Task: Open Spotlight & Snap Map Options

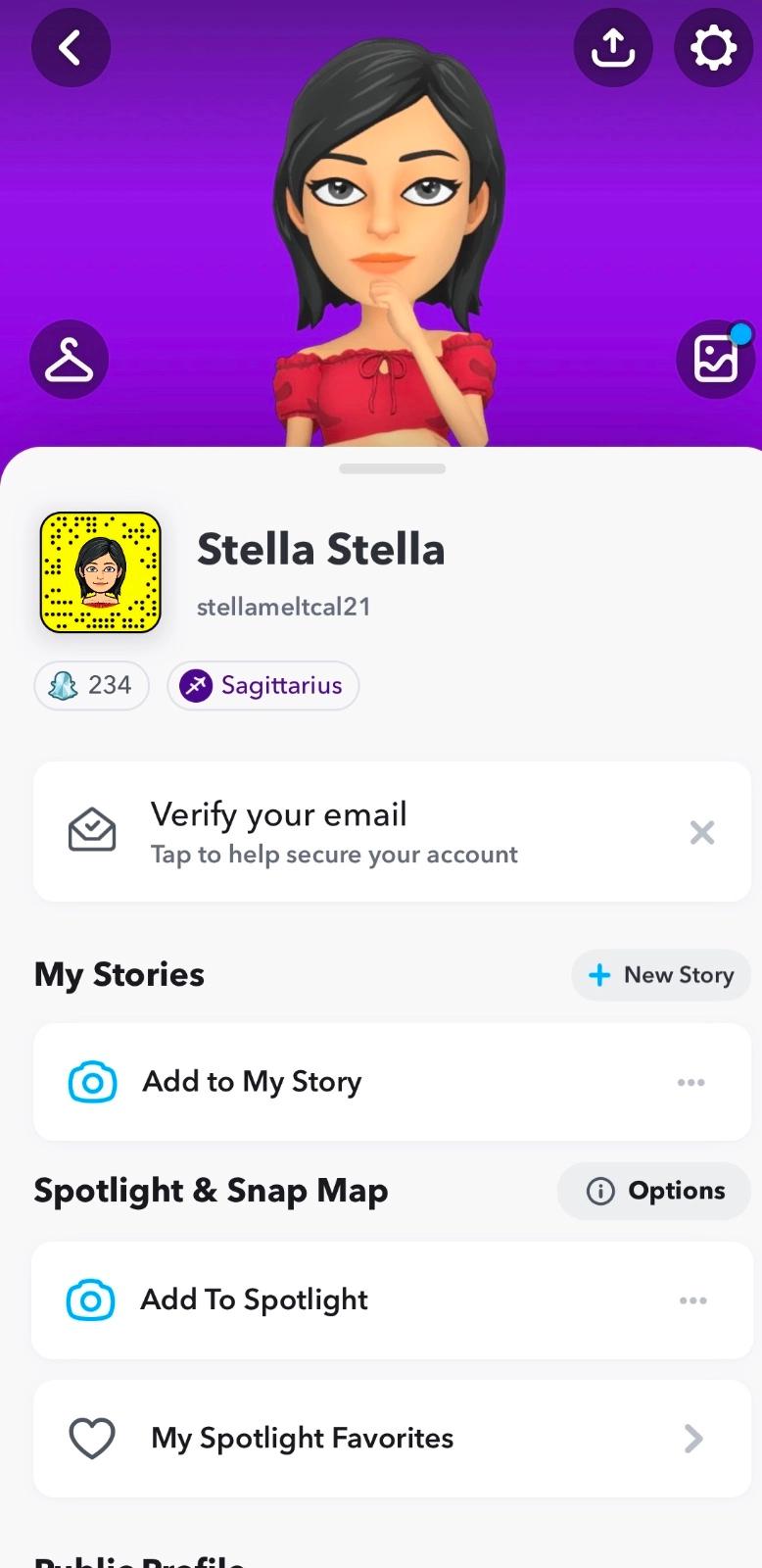Action: 654,1191
